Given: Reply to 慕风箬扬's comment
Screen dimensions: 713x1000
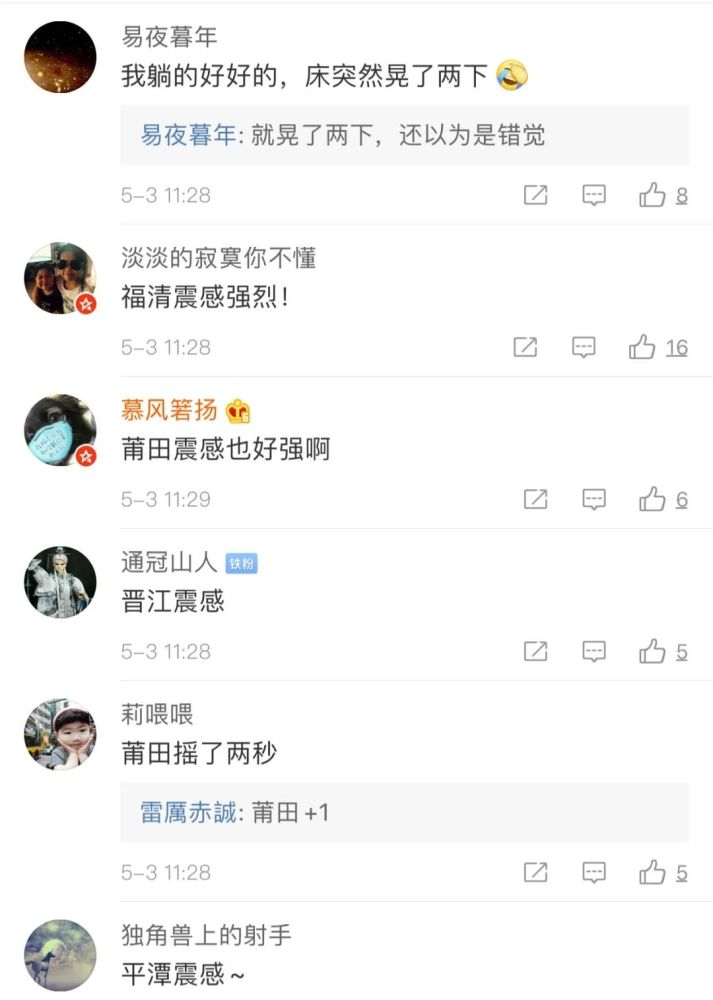Looking at the screenshot, I should 594,499.
